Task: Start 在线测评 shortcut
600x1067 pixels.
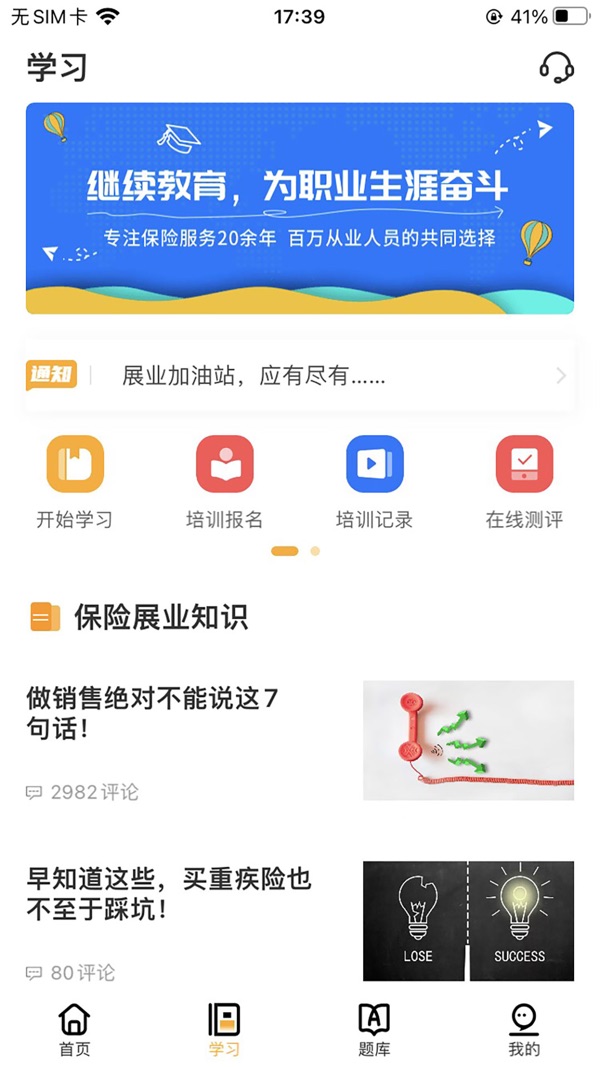Action: pos(524,482)
